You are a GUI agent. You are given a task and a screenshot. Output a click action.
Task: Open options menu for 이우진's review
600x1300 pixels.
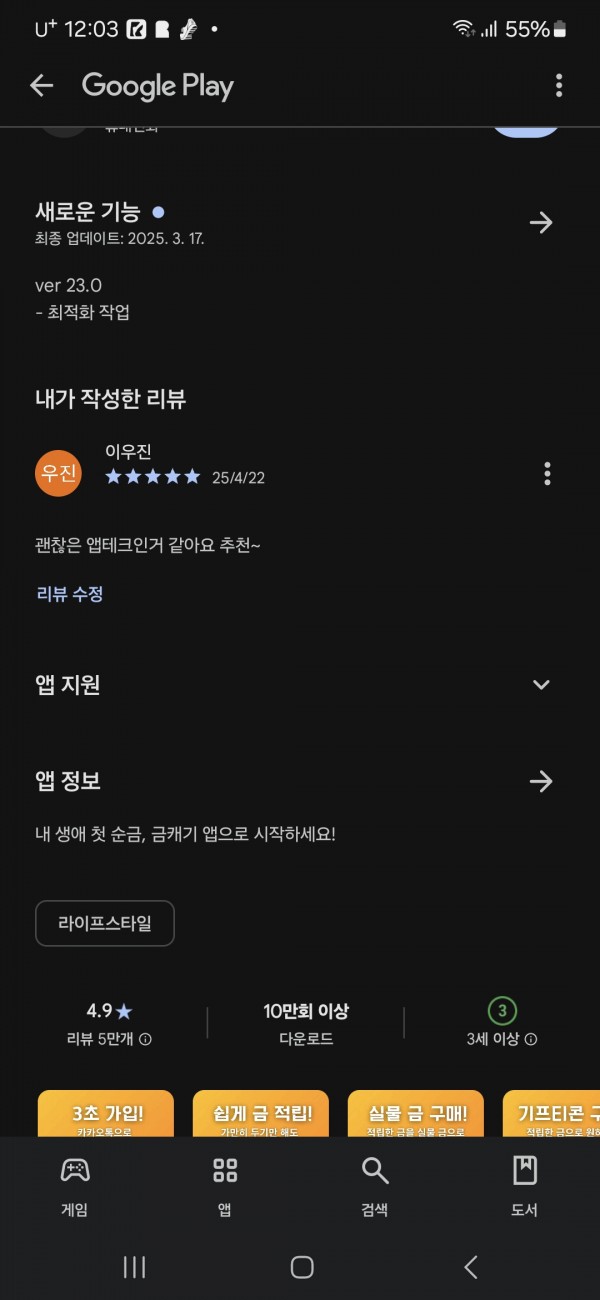pyautogui.click(x=547, y=473)
